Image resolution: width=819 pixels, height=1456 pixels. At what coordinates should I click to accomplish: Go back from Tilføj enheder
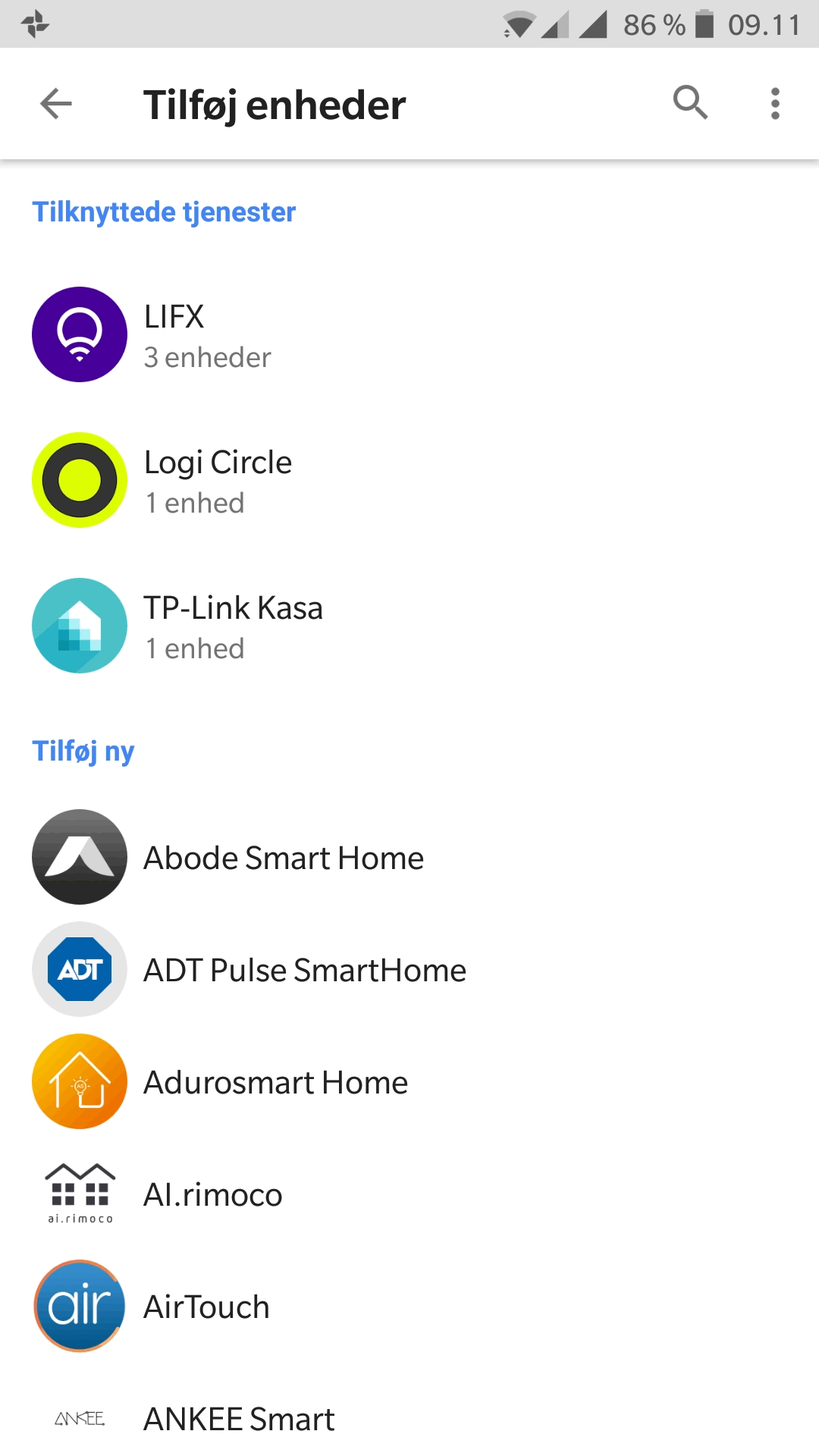tap(56, 104)
